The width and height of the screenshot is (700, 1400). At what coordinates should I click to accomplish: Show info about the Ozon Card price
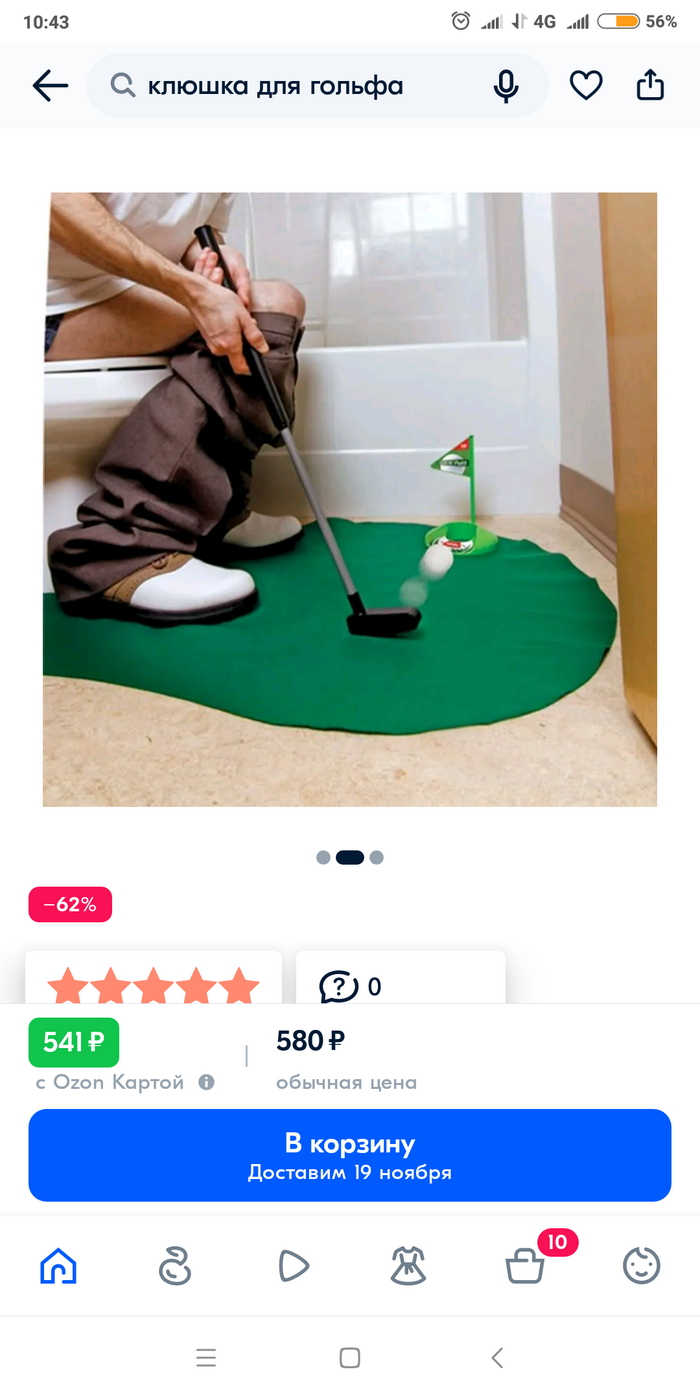pos(206,1082)
